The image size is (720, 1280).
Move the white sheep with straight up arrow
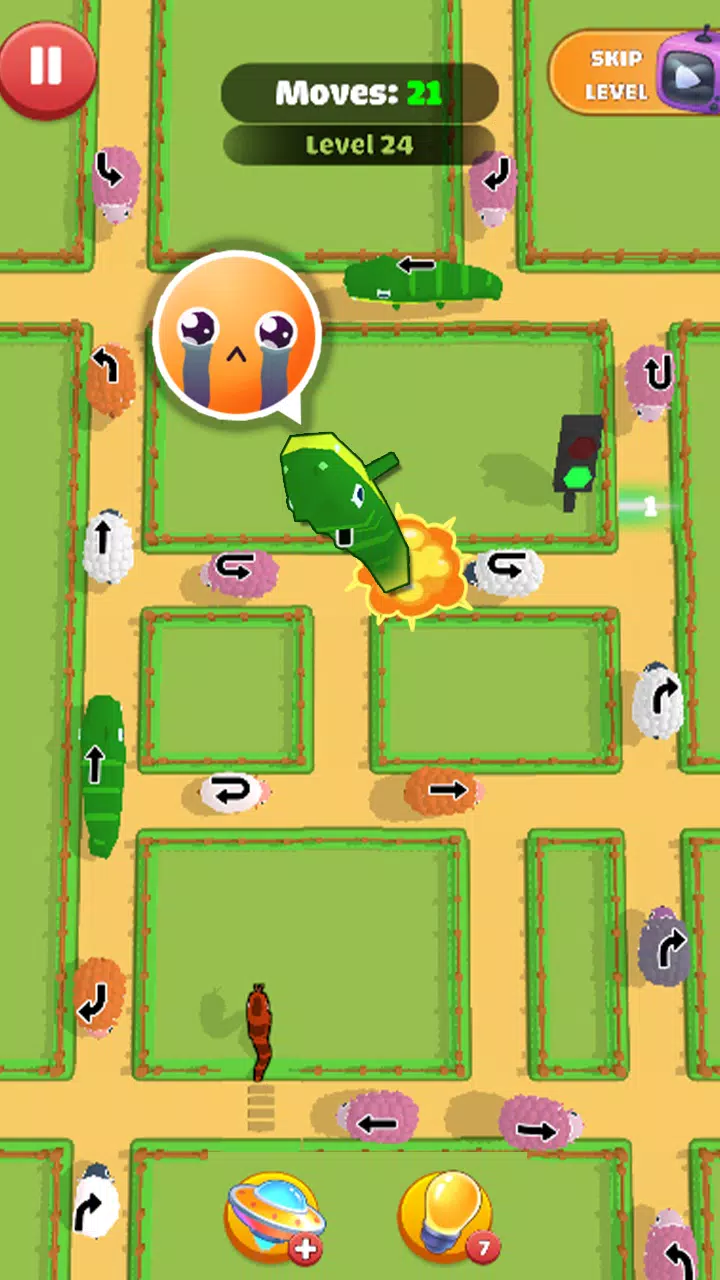tap(106, 545)
